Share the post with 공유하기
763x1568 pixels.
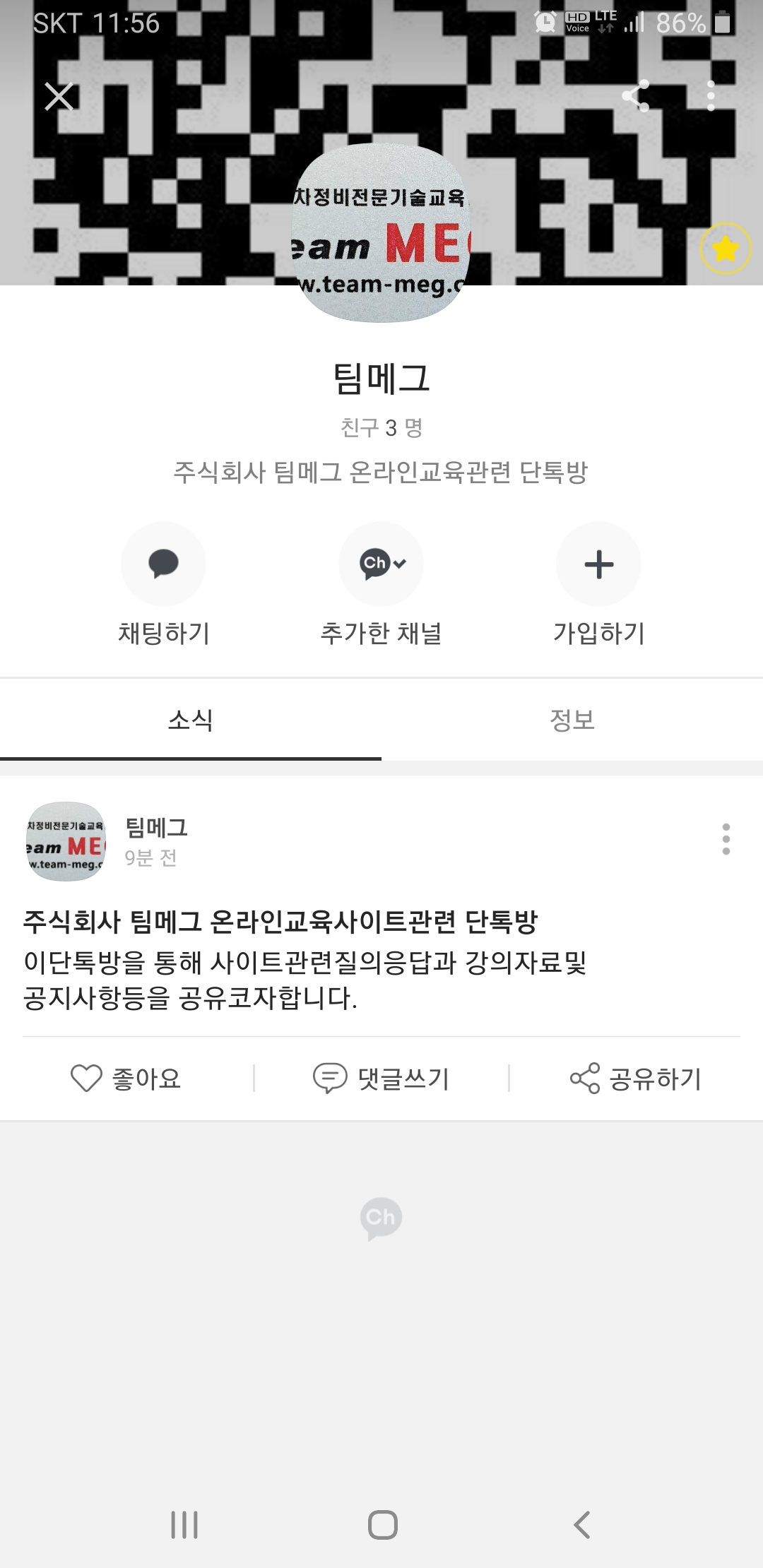click(635, 1079)
